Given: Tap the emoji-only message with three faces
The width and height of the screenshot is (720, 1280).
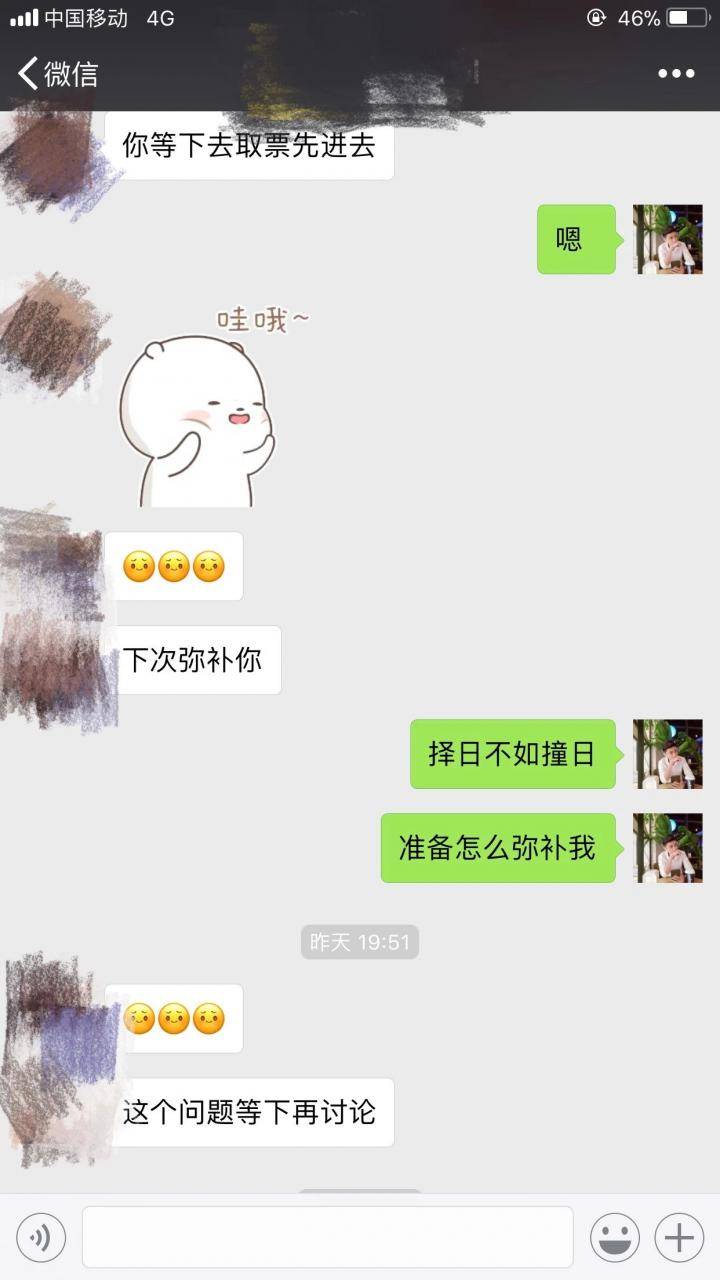Looking at the screenshot, I should tap(176, 566).
